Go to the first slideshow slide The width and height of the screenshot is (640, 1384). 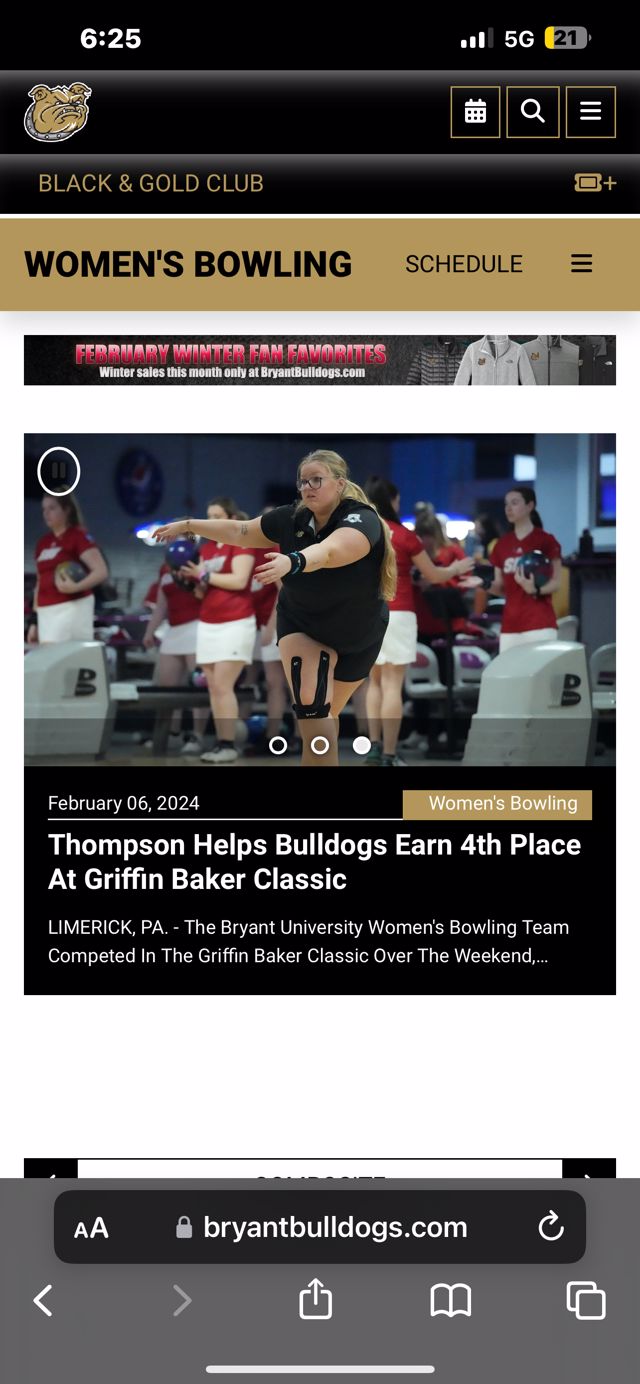[x=278, y=745]
